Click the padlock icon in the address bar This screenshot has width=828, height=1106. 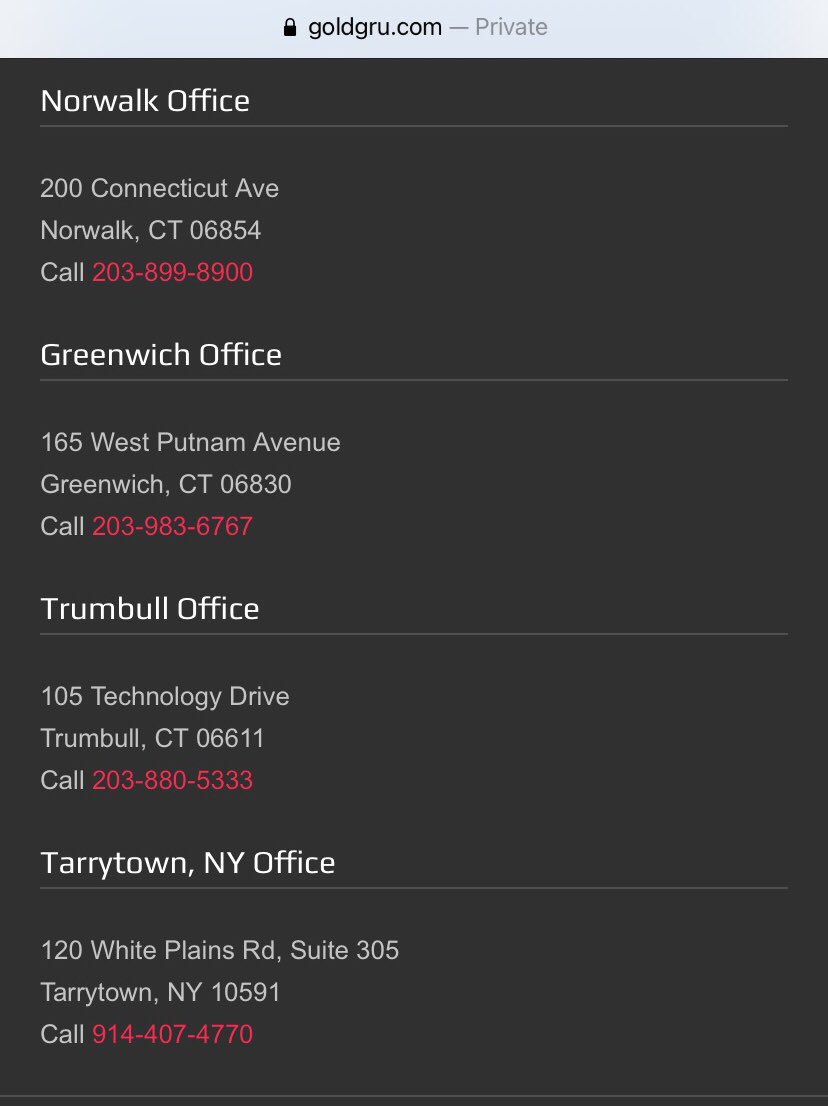289,27
